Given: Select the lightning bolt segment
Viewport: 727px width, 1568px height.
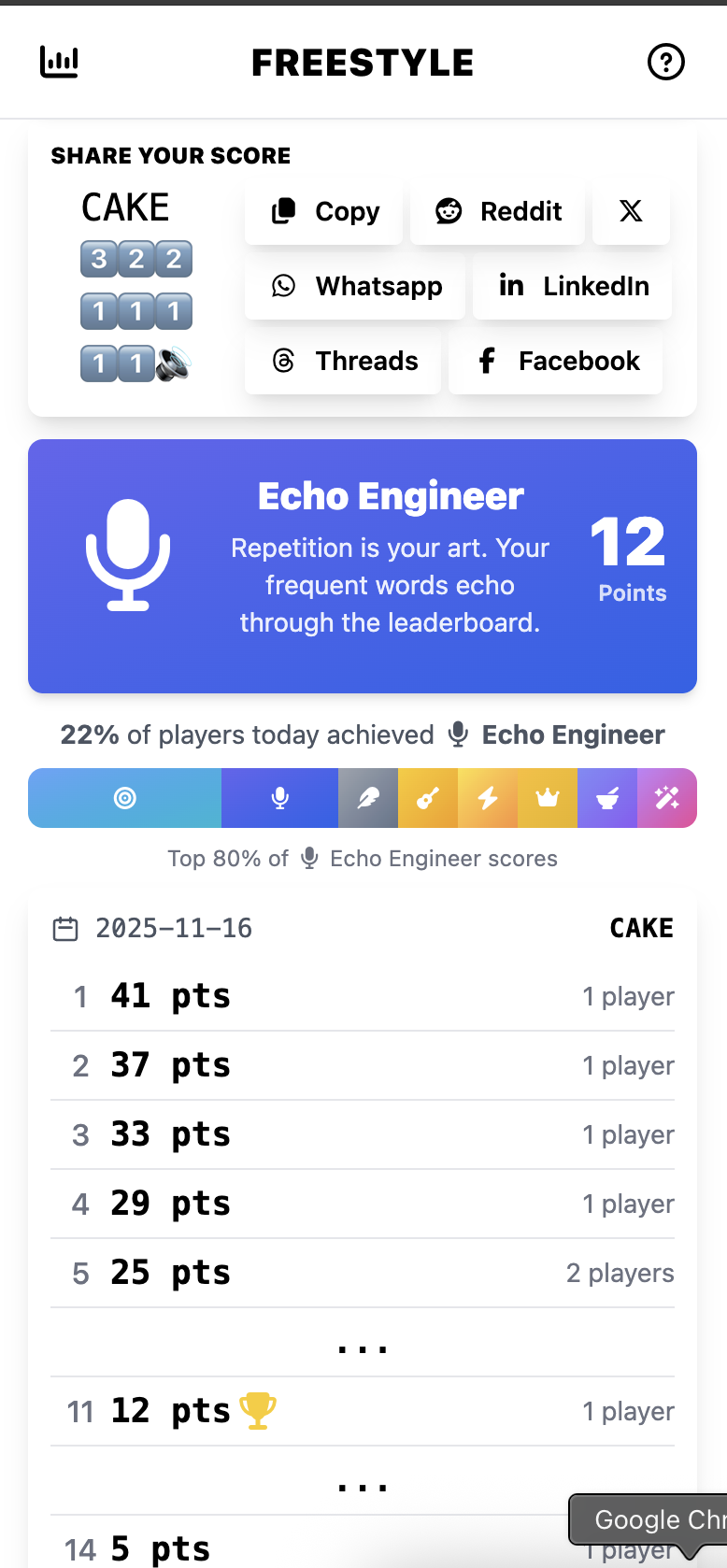Looking at the screenshot, I should [488, 798].
